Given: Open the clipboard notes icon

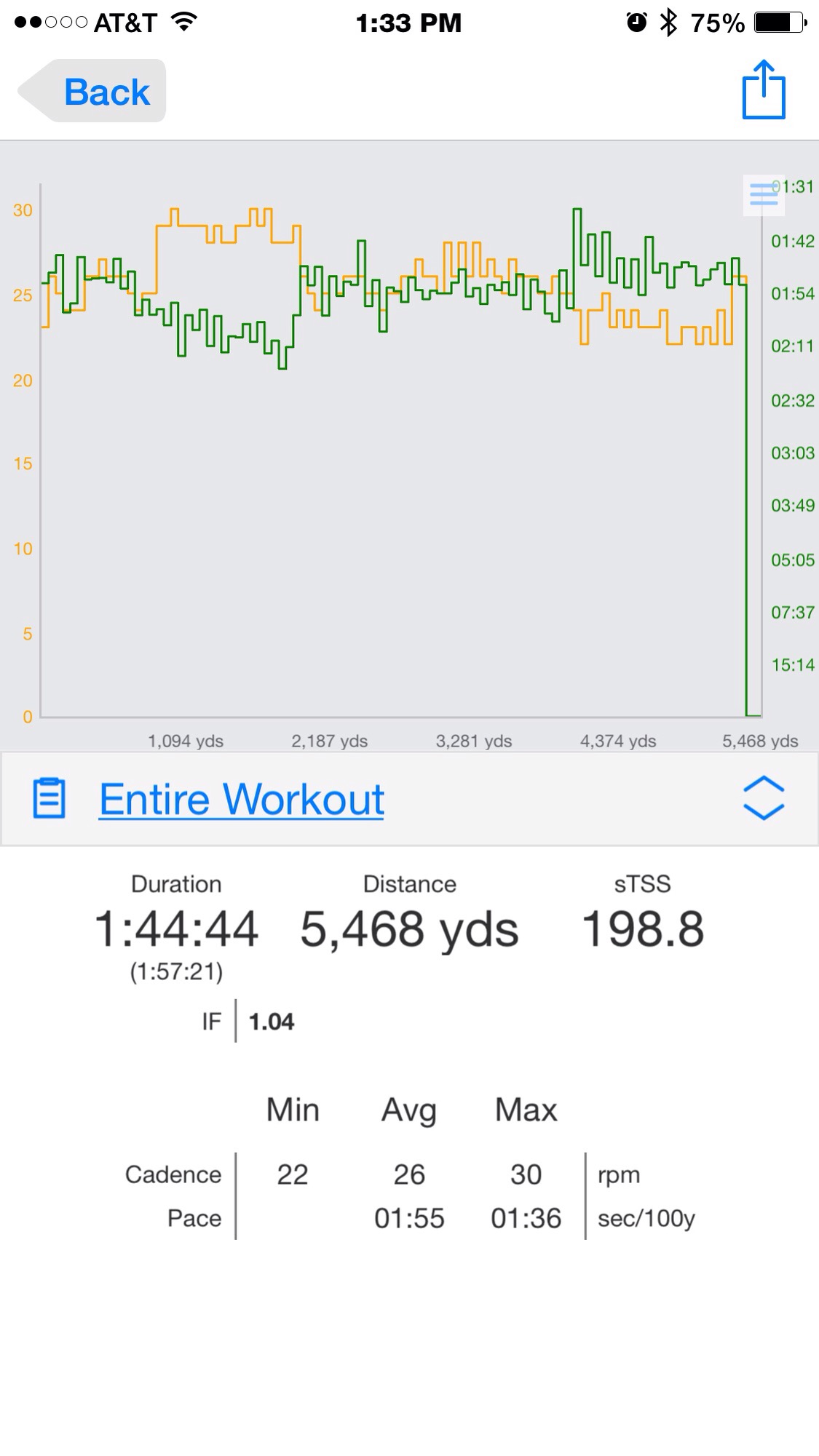Looking at the screenshot, I should [x=50, y=798].
